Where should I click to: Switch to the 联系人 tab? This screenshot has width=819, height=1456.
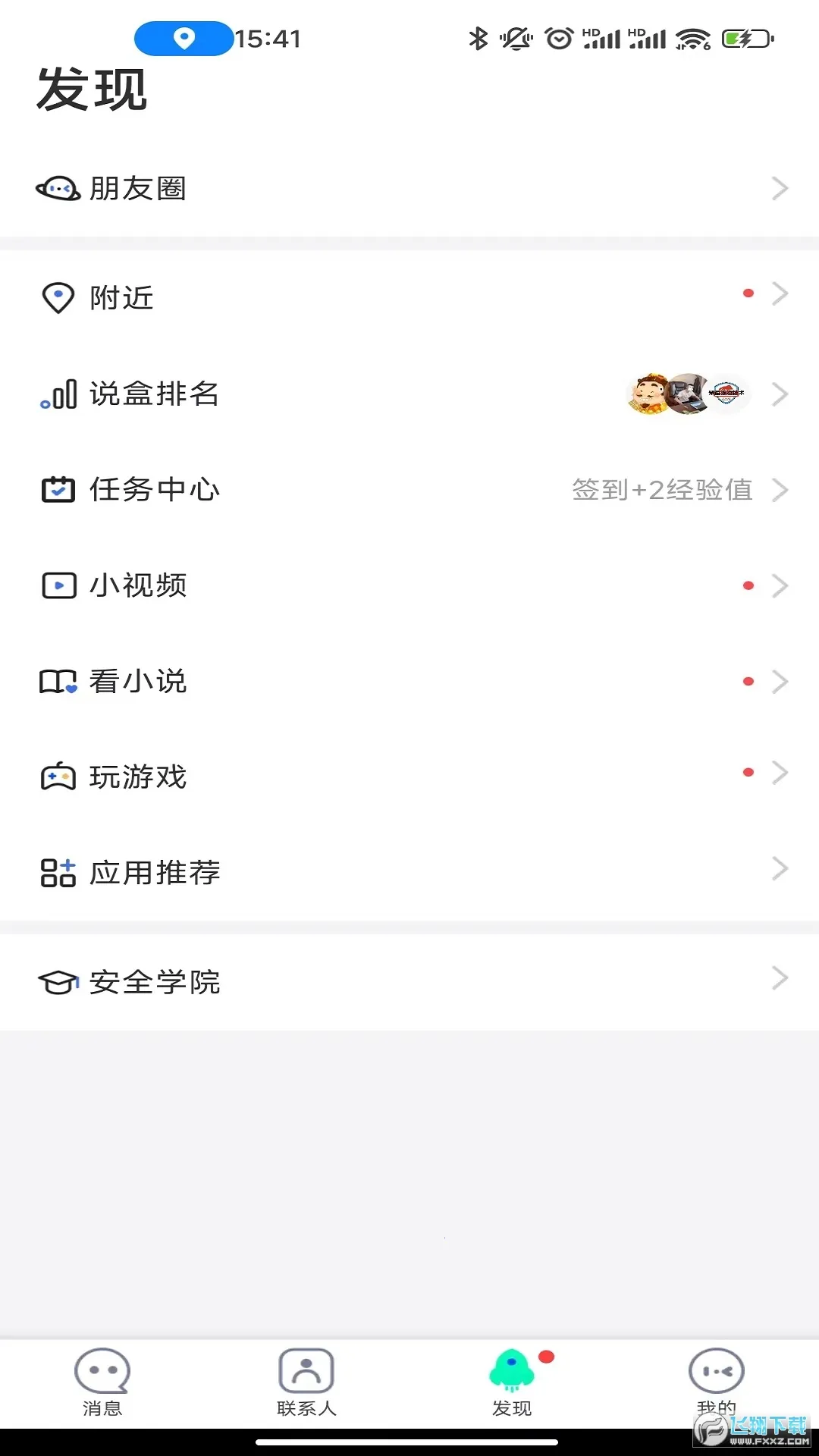[x=306, y=1380]
